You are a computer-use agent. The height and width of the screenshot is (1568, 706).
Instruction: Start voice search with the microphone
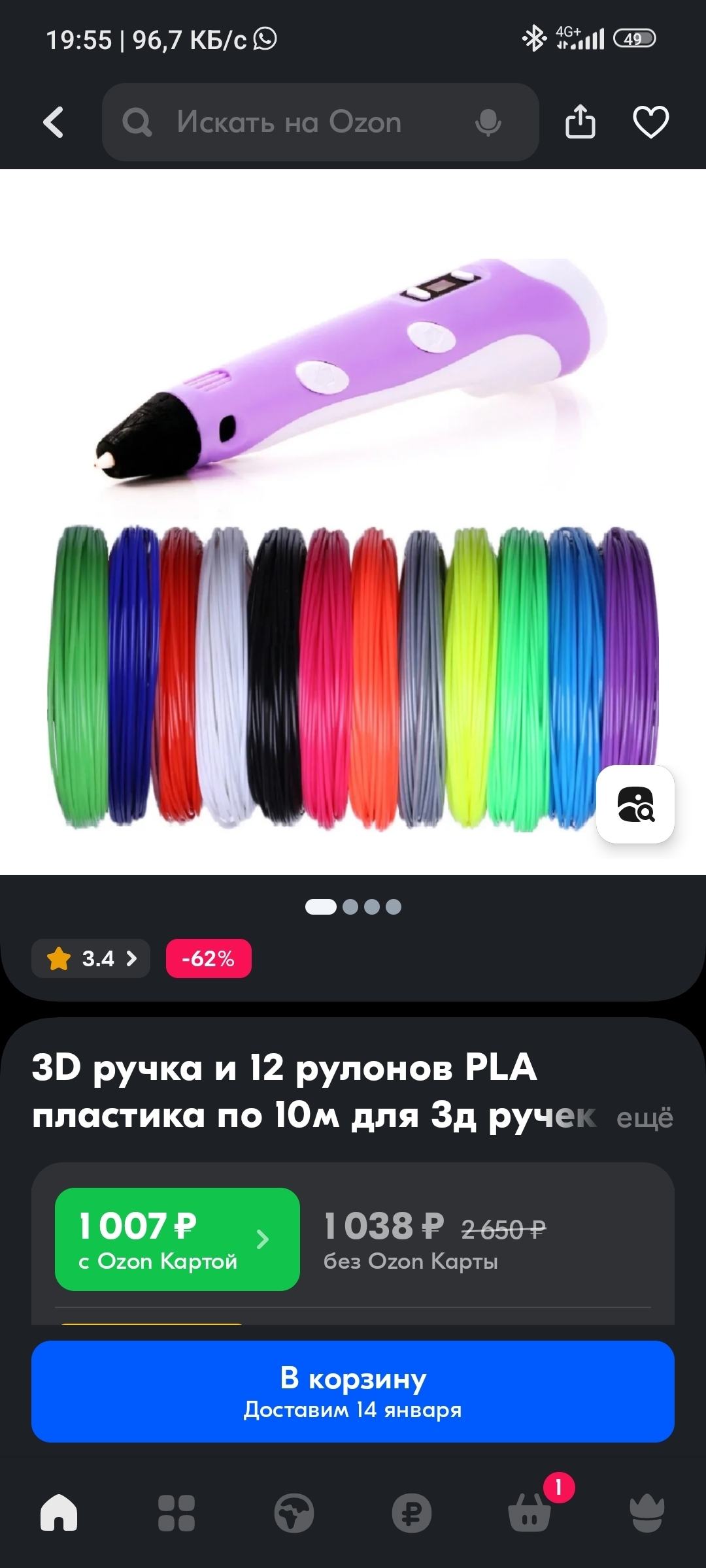click(488, 122)
